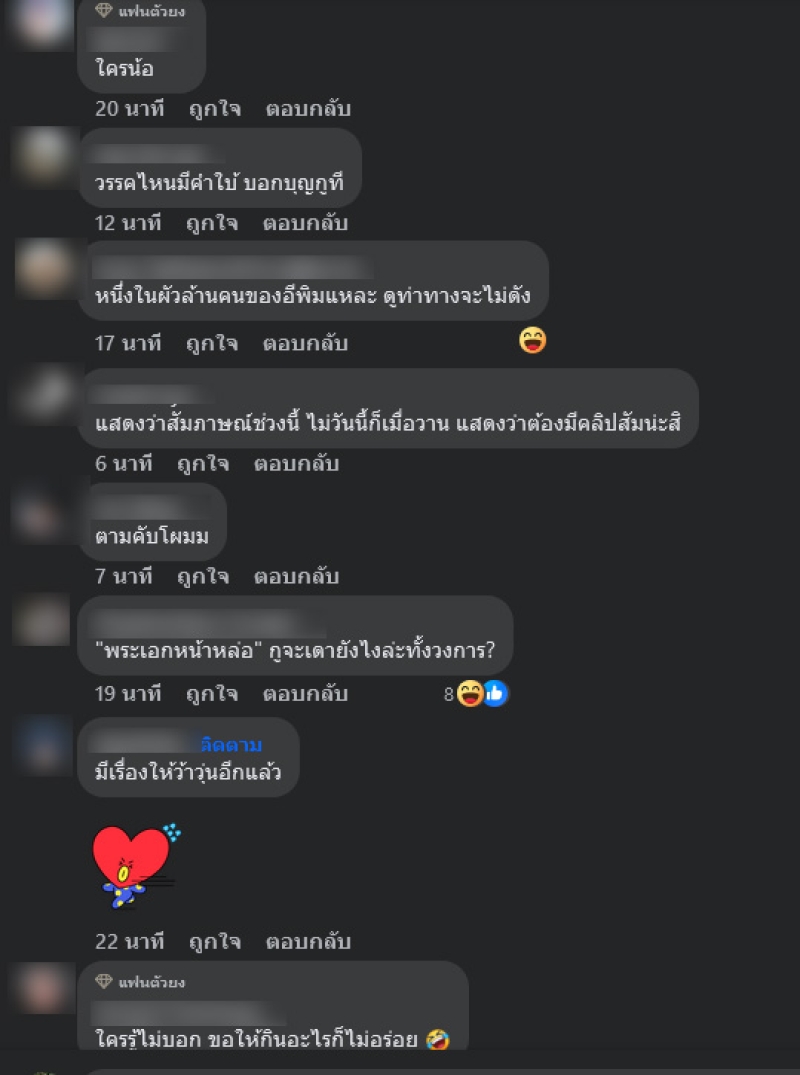Reply to the comment "ตามคับโผมม"
Viewport: 800px width, 1075px height.
coord(296,576)
